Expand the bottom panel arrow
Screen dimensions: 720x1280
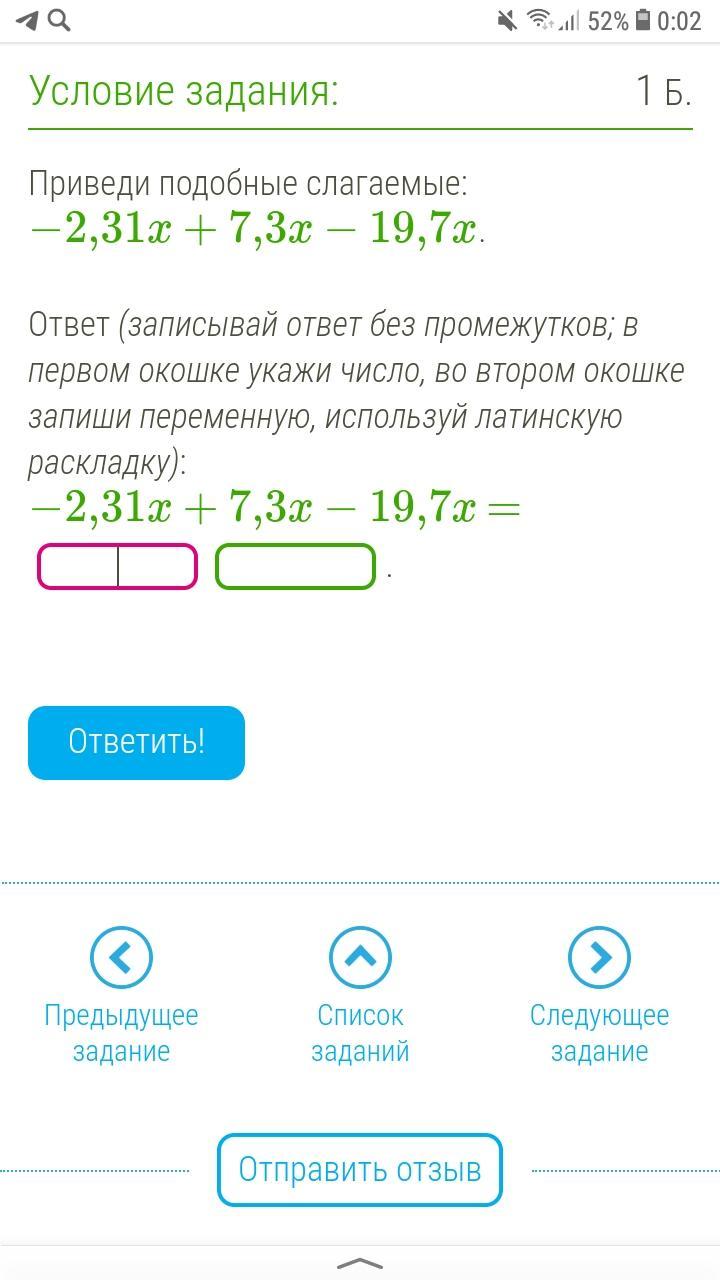[360, 1264]
